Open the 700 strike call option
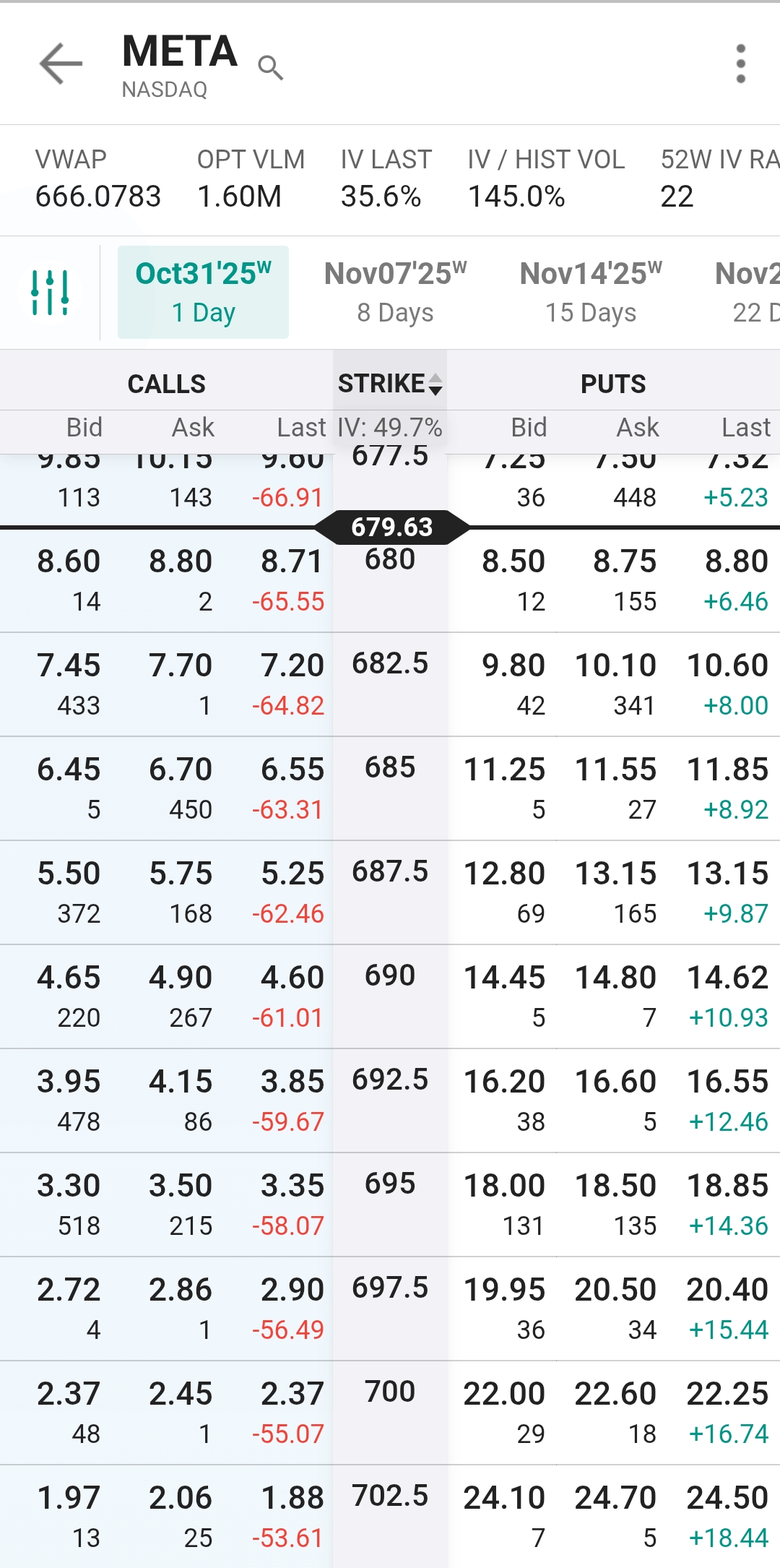This screenshot has width=780, height=1568. coord(166,1413)
